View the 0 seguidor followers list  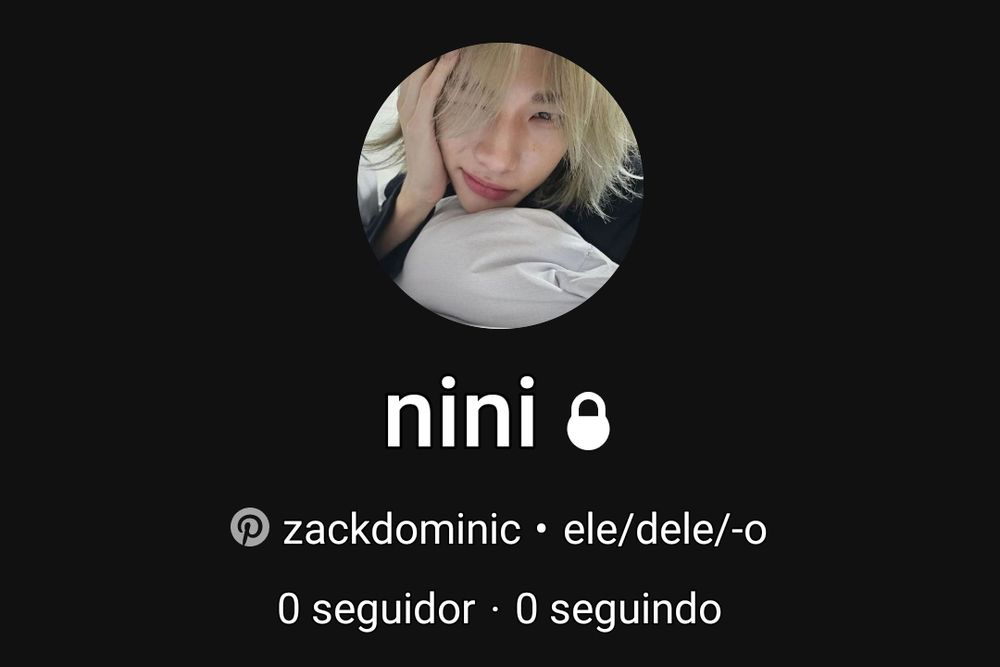pos(376,609)
